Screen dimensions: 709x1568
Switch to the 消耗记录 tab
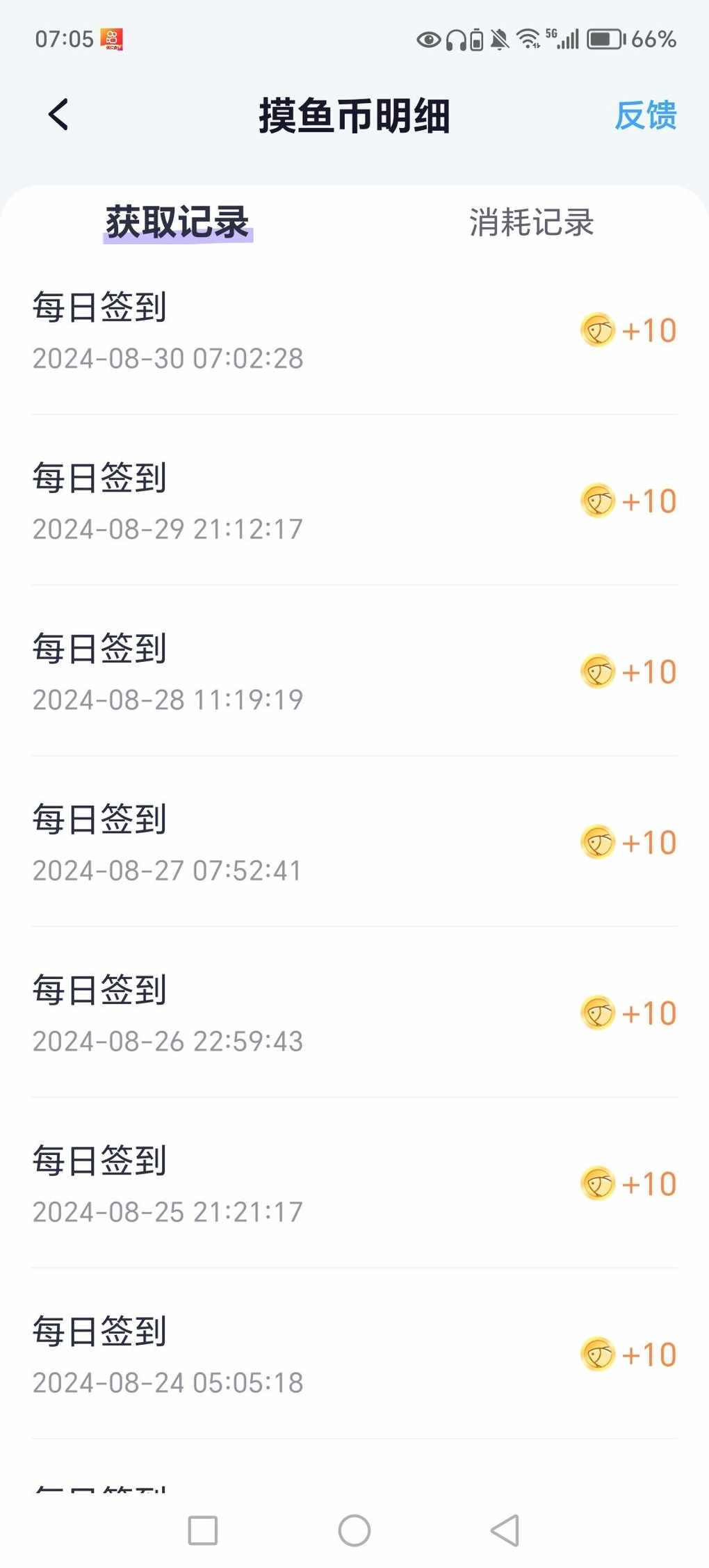[532, 223]
